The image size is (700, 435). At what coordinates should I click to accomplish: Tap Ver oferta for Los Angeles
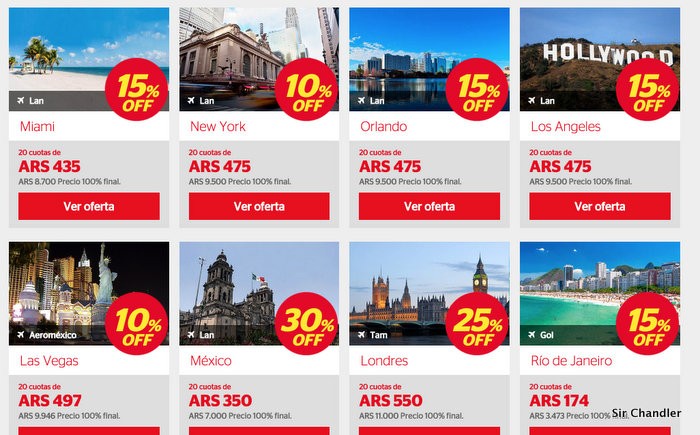coord(600,207)
